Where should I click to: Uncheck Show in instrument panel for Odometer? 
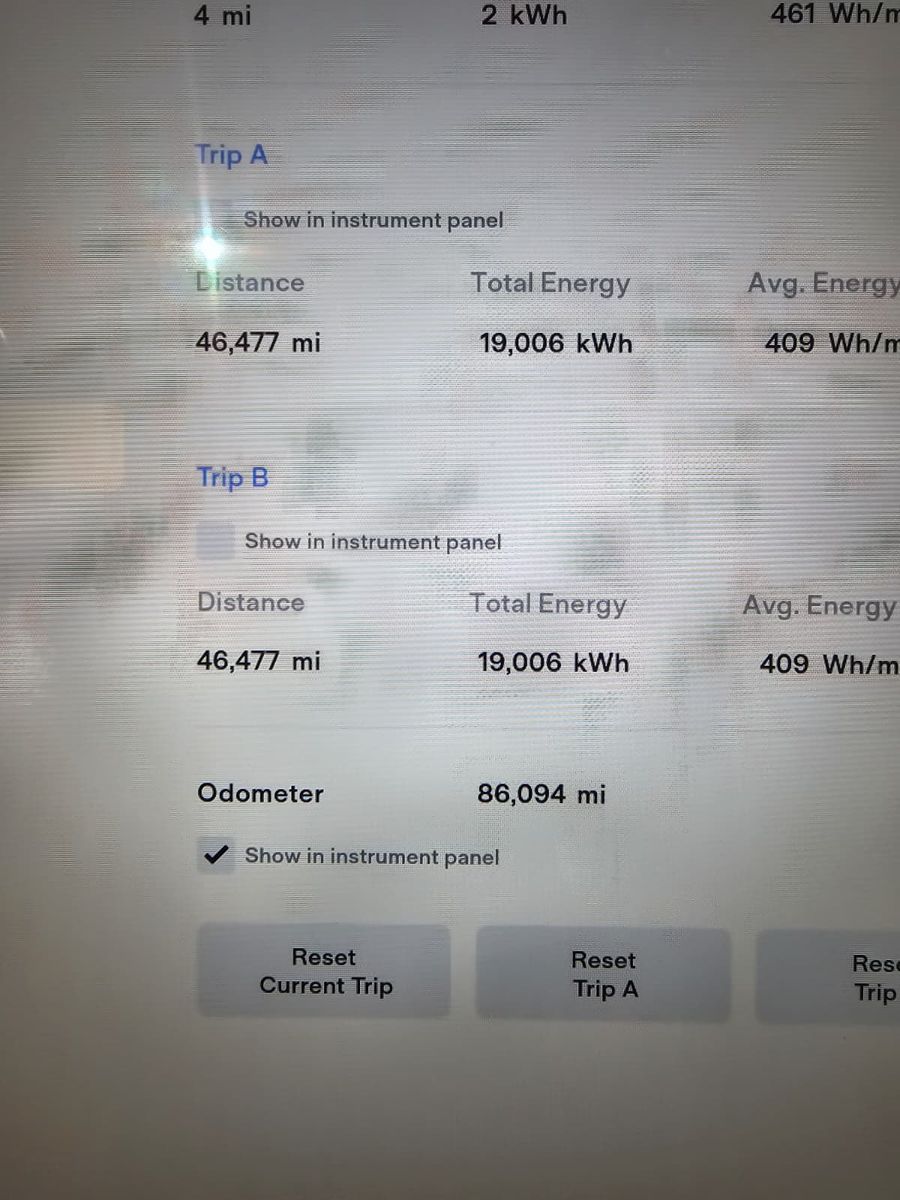click(x=215, y=856)
